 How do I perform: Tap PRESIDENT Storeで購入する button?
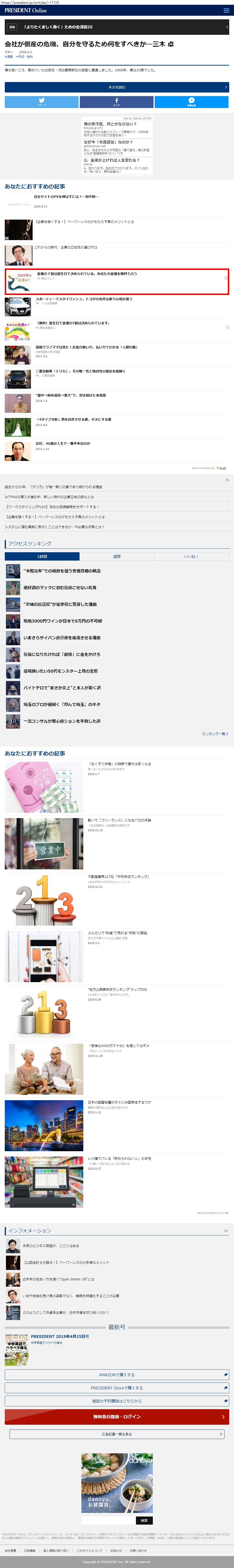[x=117, y=1388]
